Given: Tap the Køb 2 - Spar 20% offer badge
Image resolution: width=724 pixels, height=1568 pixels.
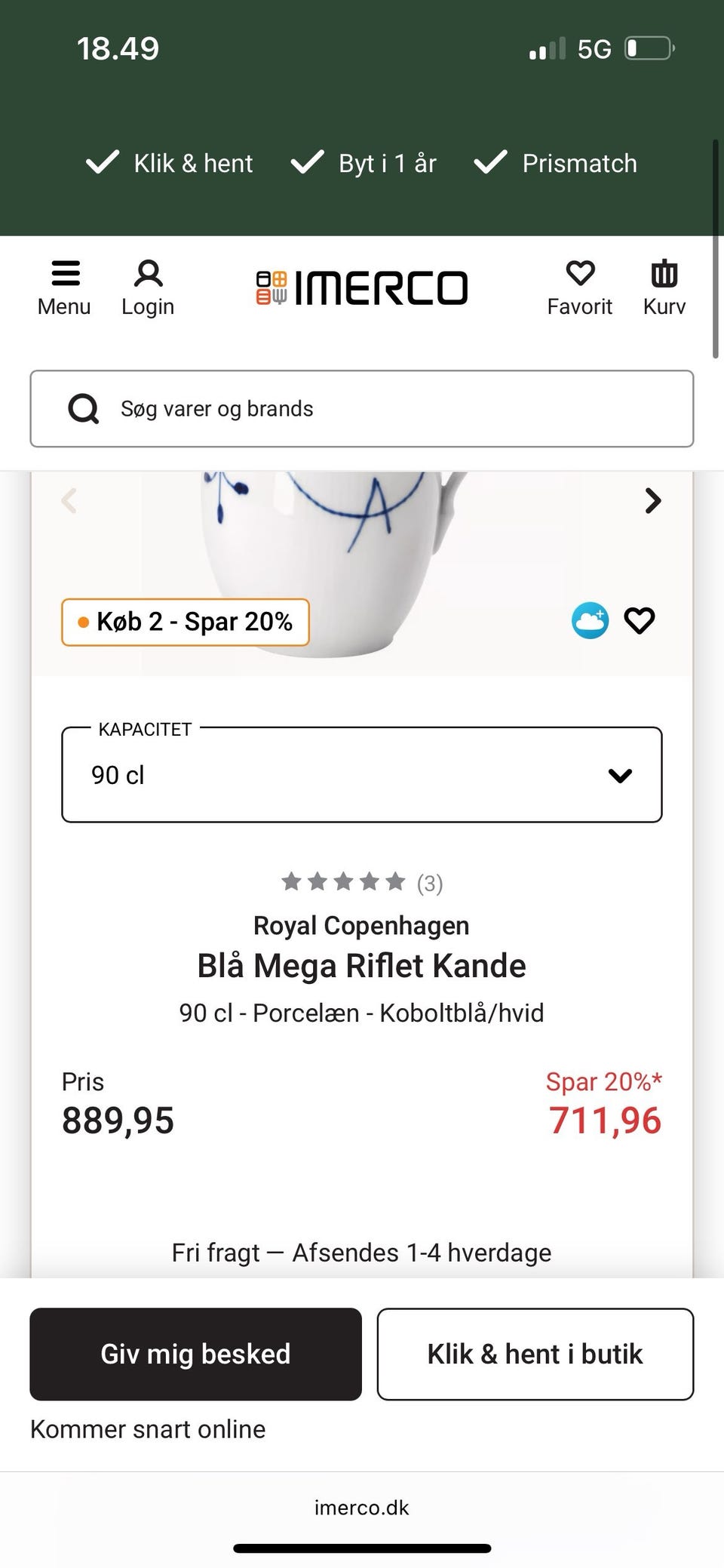Looking at the screenshot, I should pyautogui.click(x=186, y=622).
